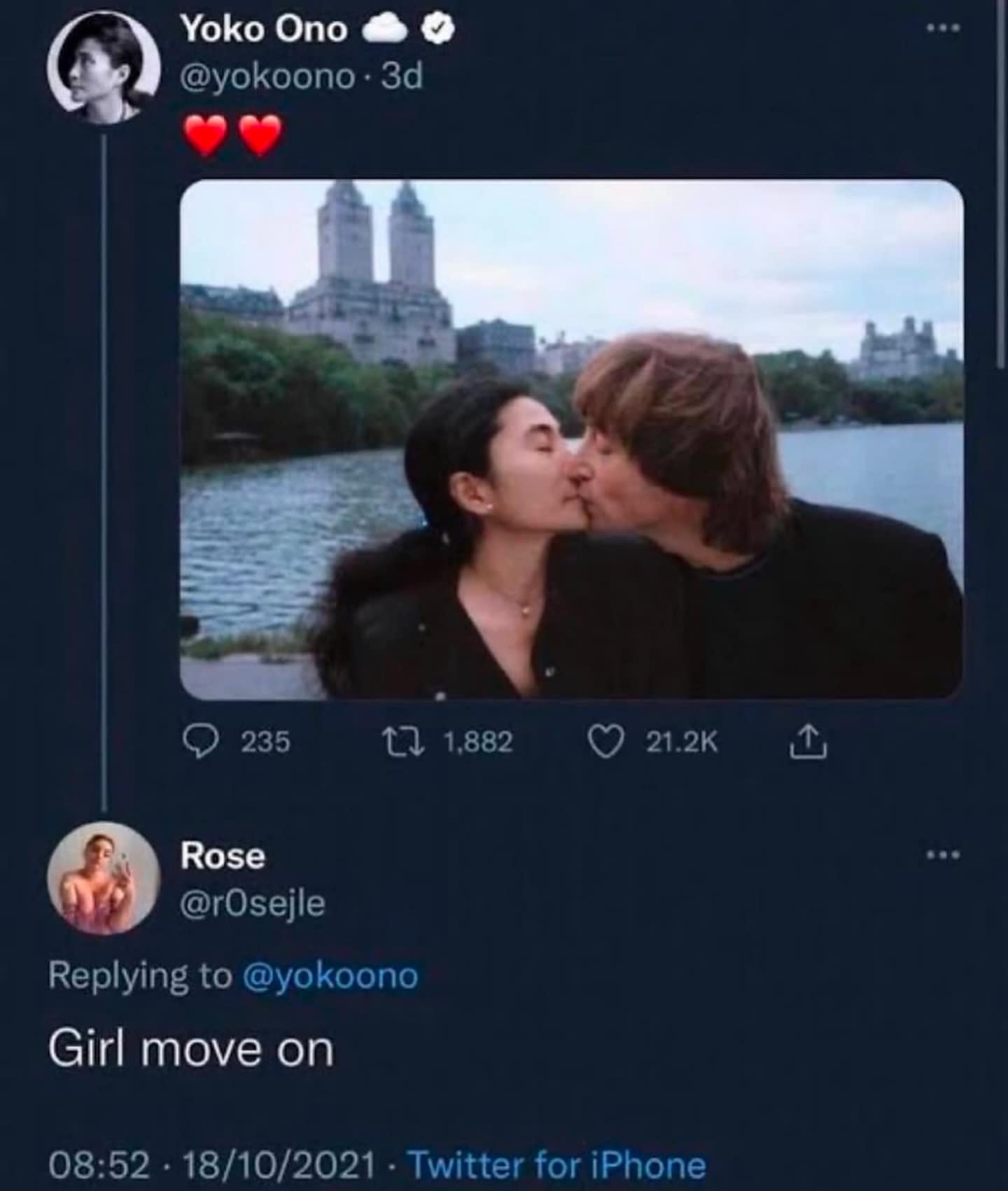1008x1191 pixels.
Task: Tap the @yokoono mention link
Action: click(330, 975)
